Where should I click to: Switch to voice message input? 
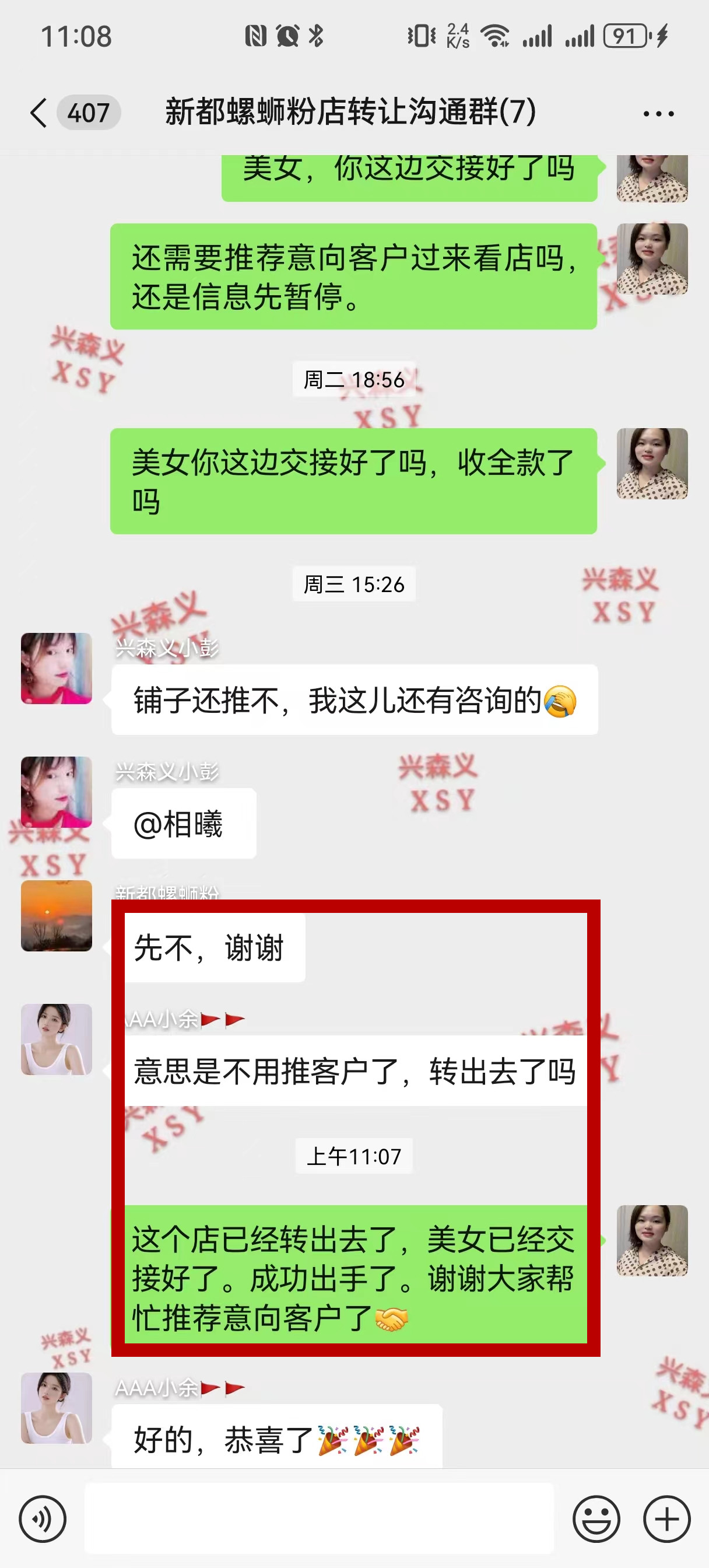point(43,1520)
